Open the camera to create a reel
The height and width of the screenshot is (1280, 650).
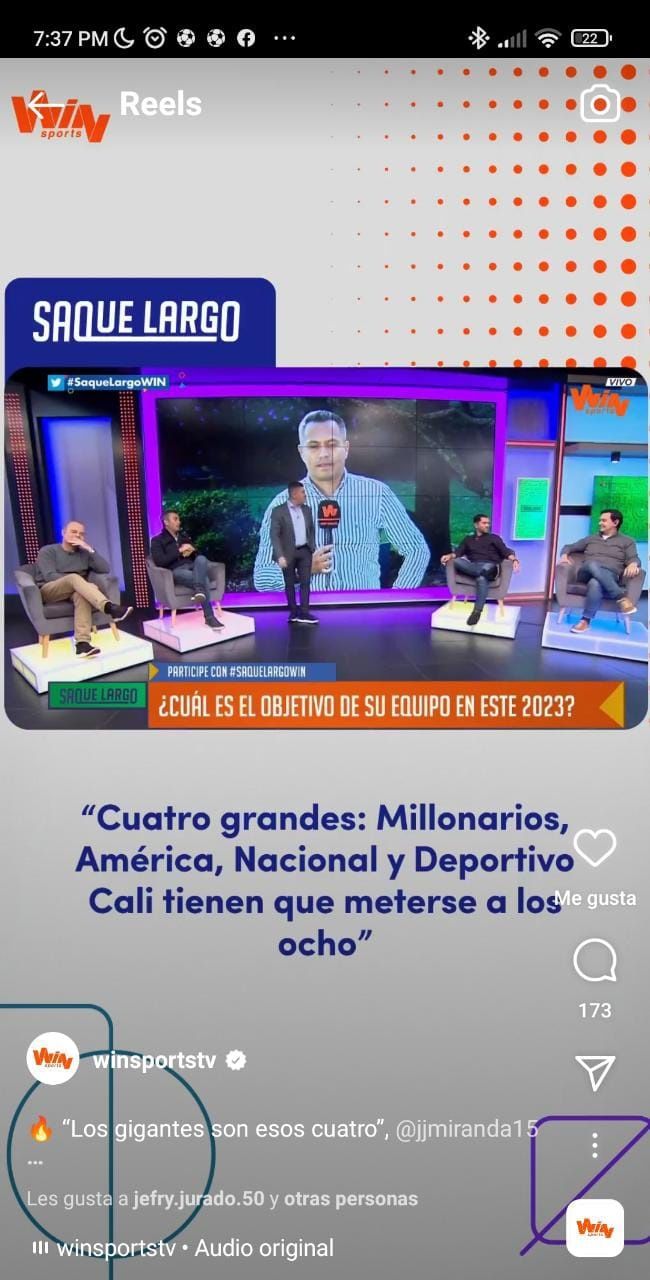(600, 104)
